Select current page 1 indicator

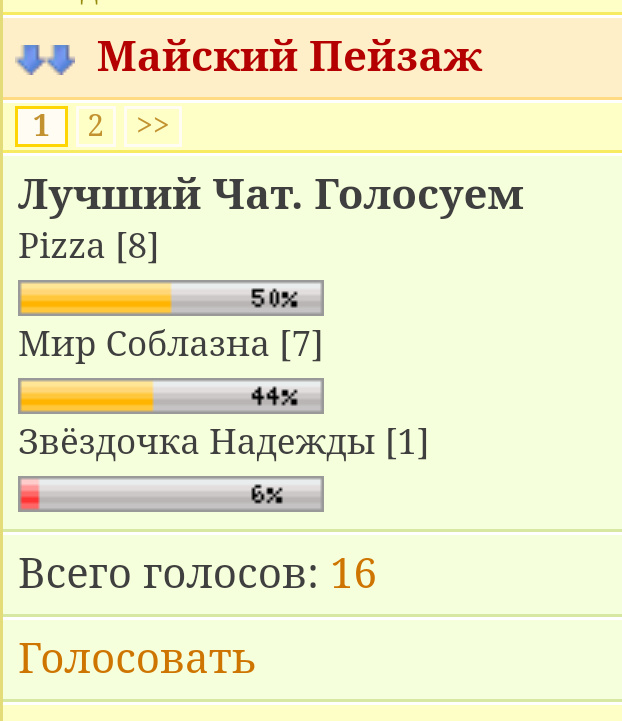tap(41, 126)
